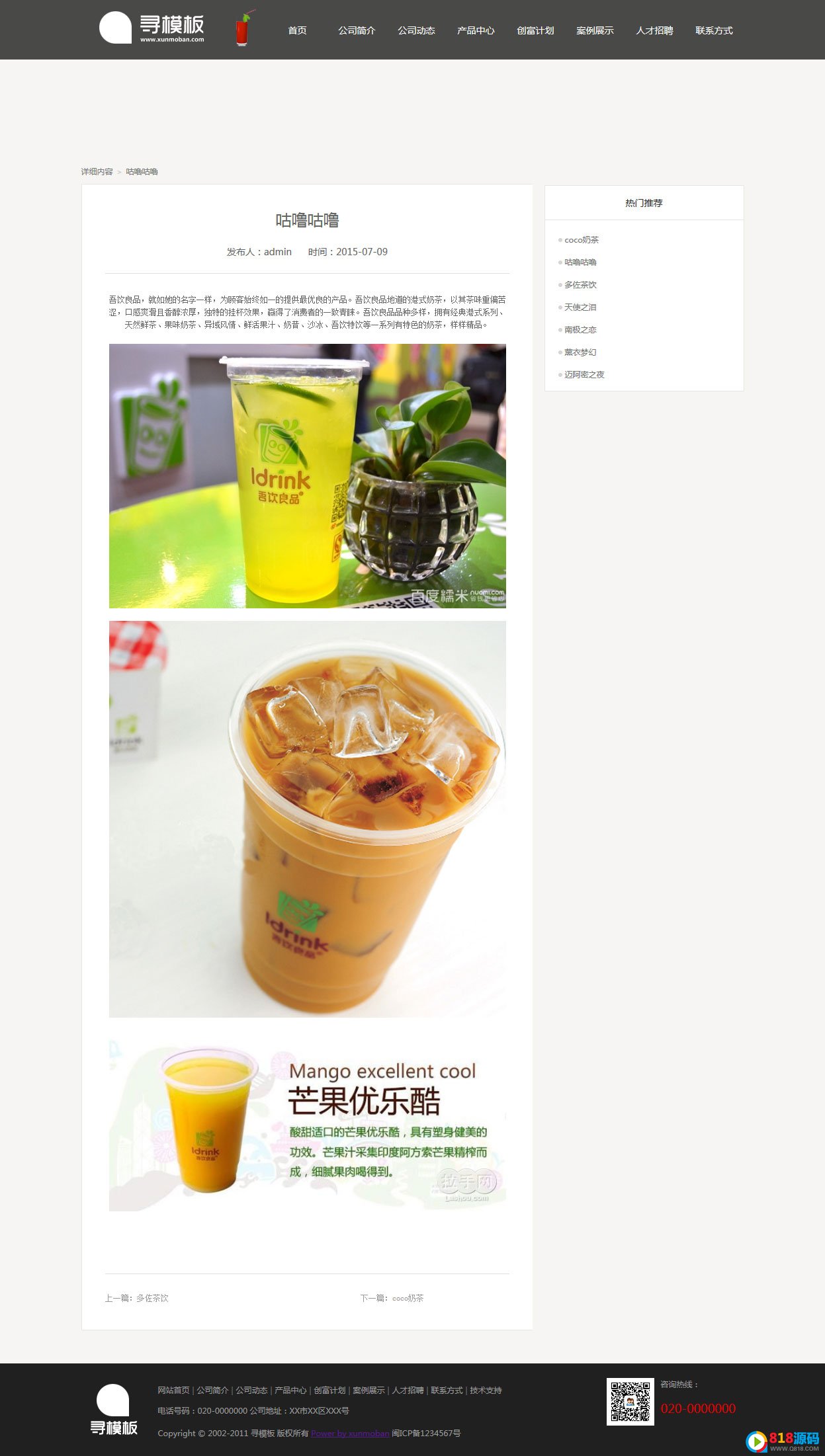Go to the previous article 多佐茶饮
The height and width of the screenshot is (1456, 825).
[152, 1298]
